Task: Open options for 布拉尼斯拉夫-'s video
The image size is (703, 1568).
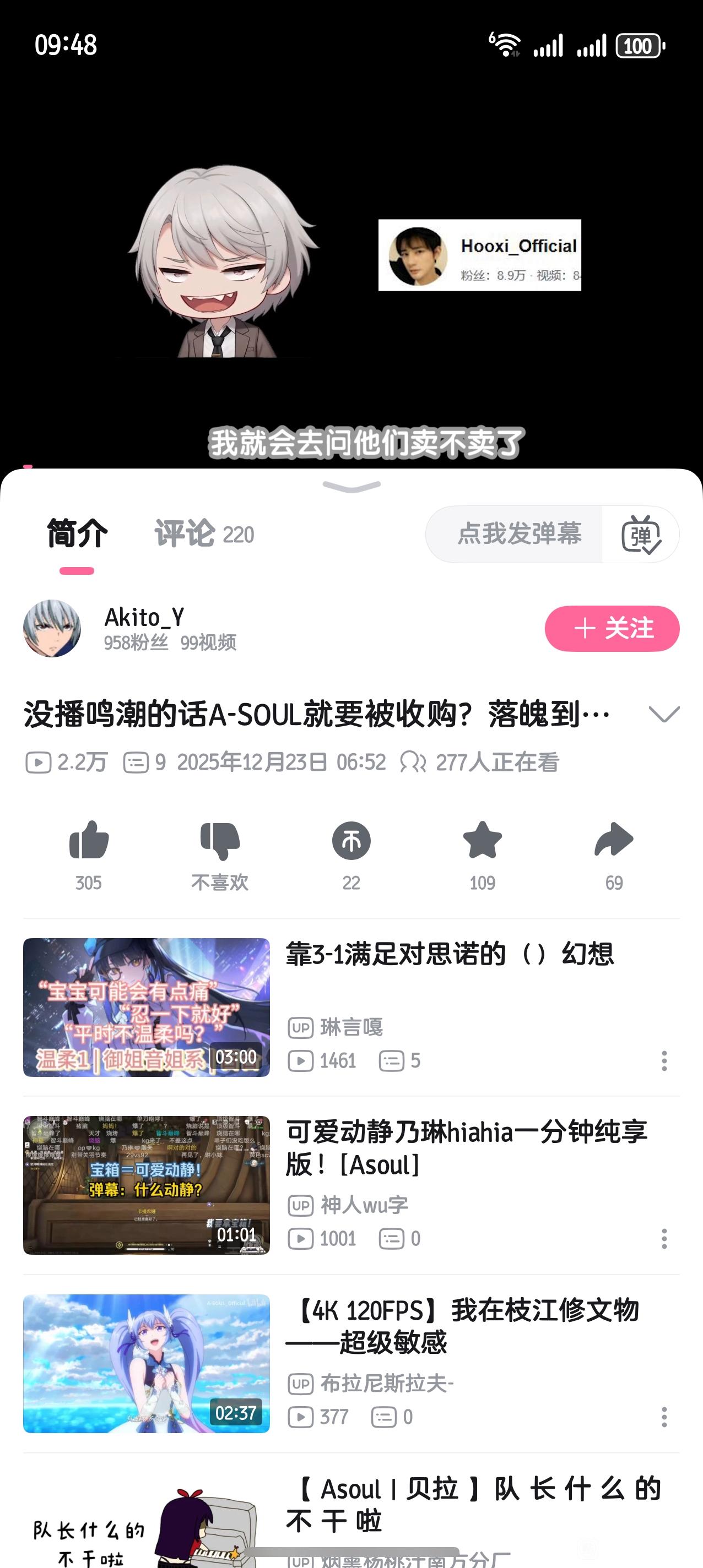Action: pos(664,1417)
